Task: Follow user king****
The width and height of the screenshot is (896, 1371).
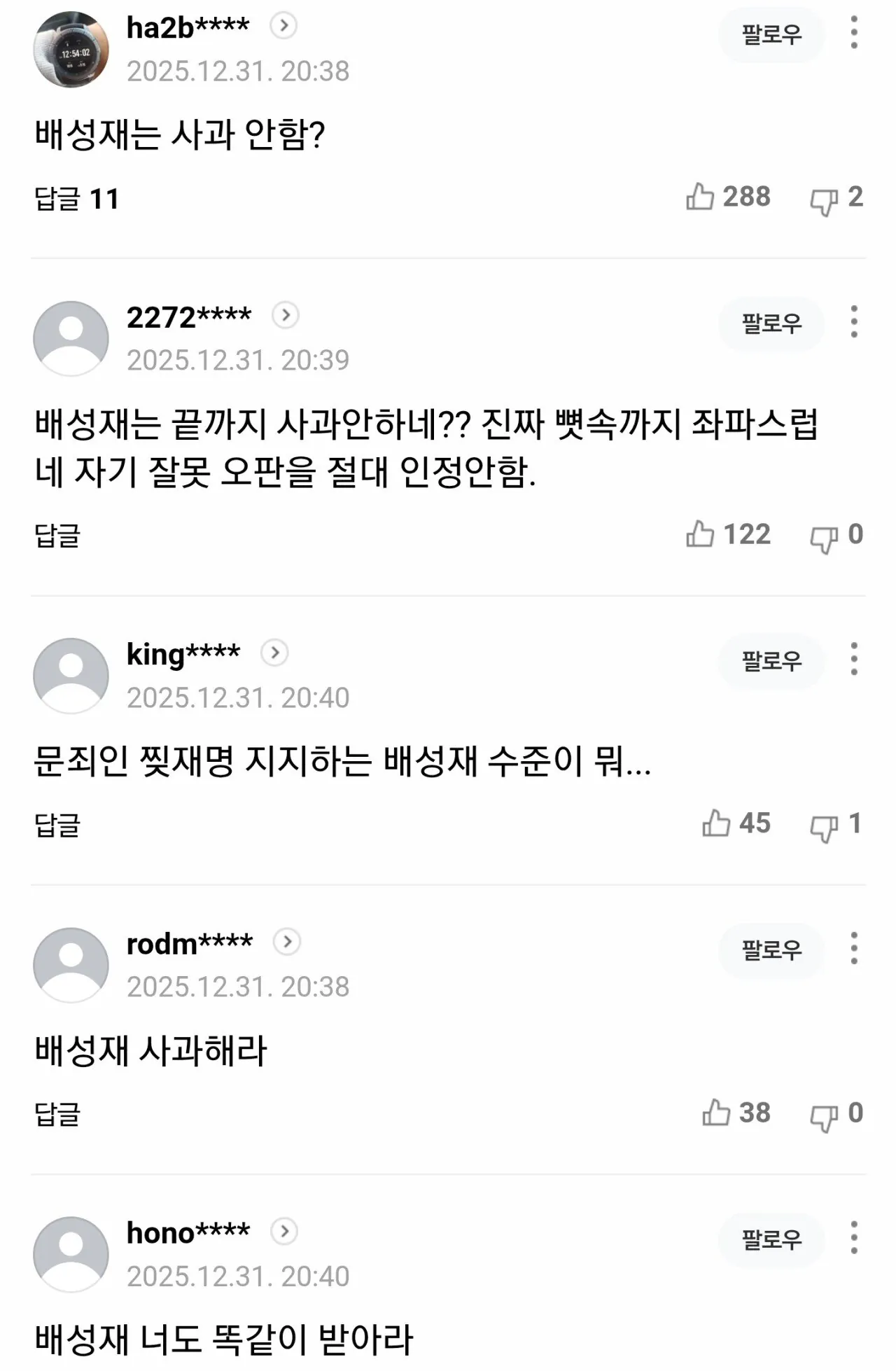Action: pos(771,660)
